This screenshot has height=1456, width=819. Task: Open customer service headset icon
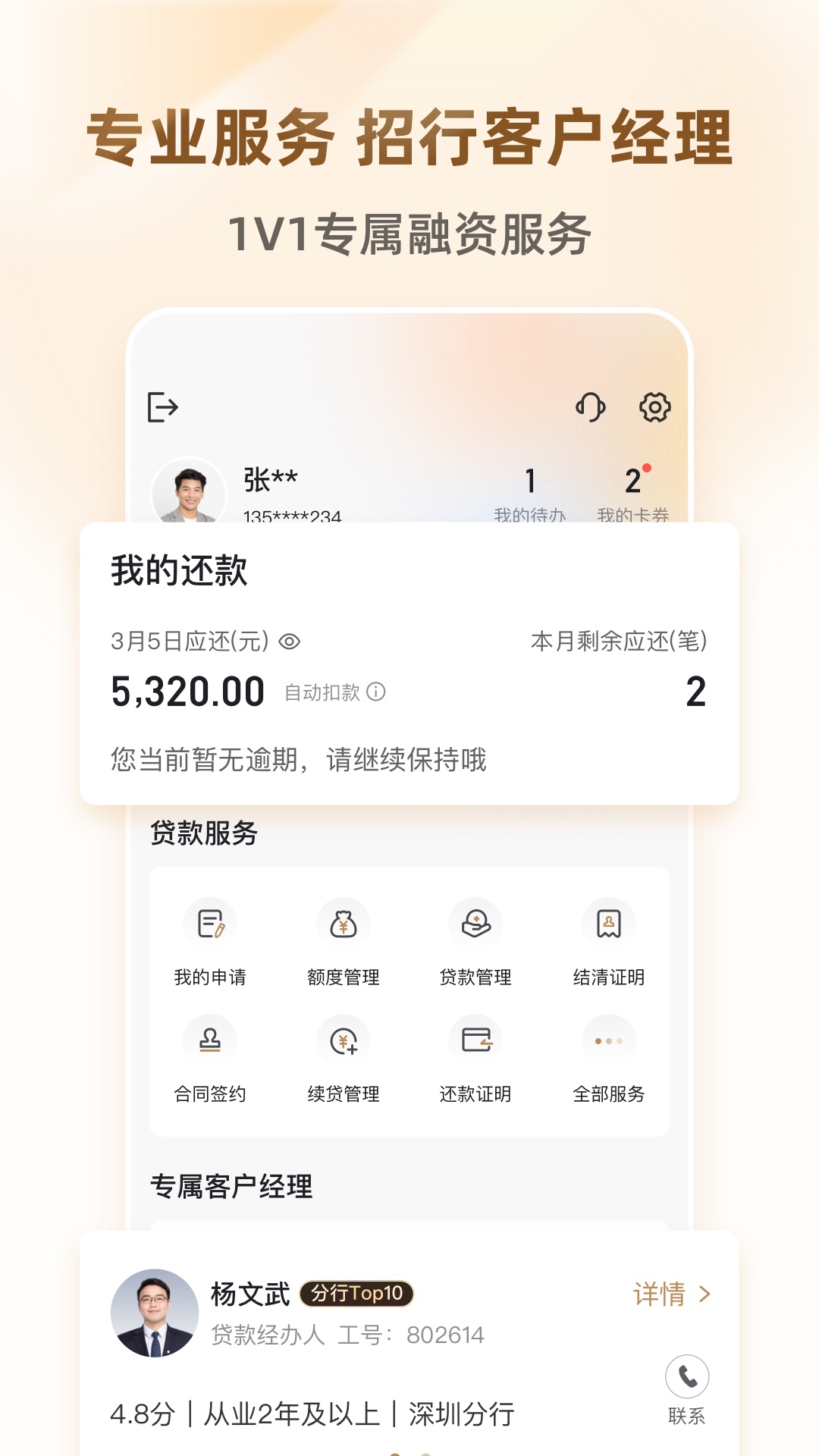590,407
